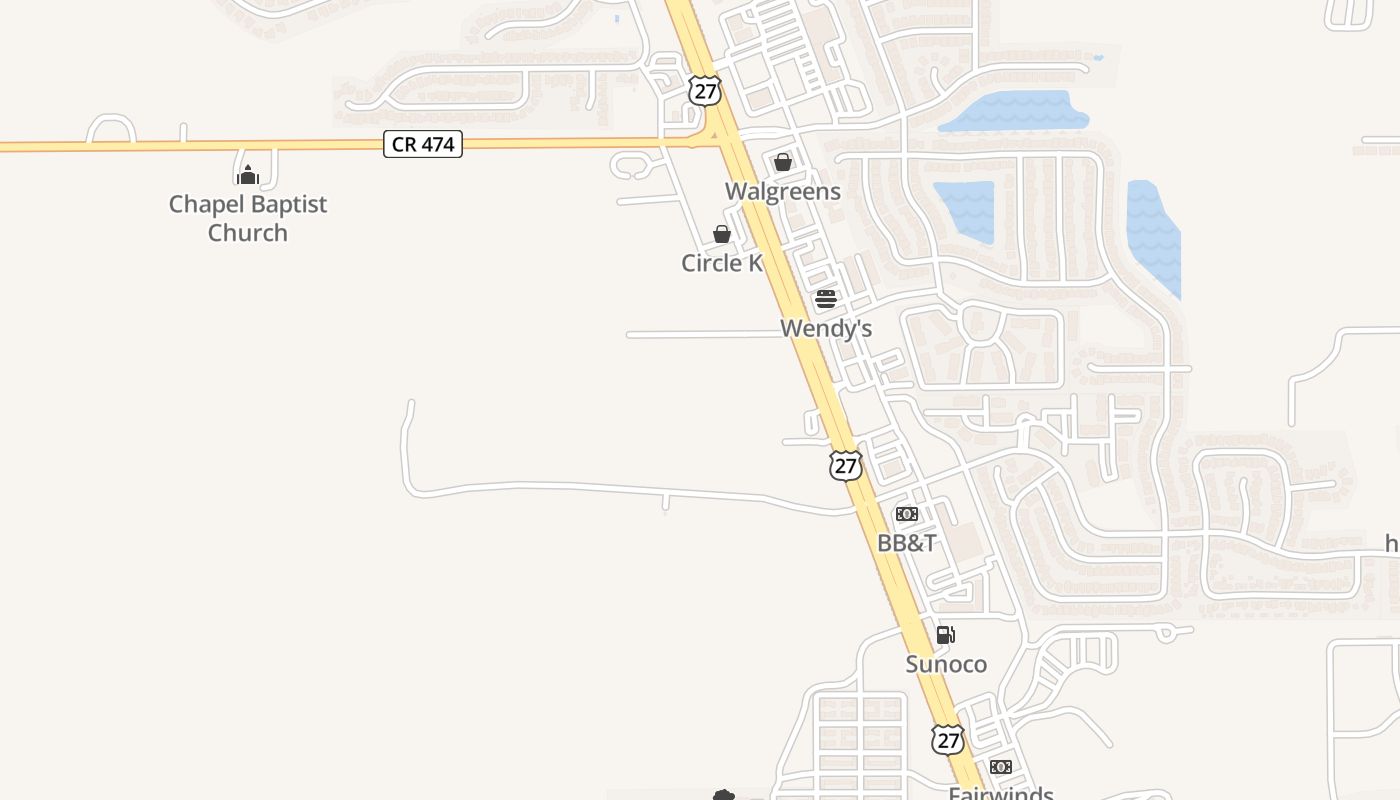The image size is (1400, 800).
Task: Select the BB&T bank marker
Action: coord(907,514)
